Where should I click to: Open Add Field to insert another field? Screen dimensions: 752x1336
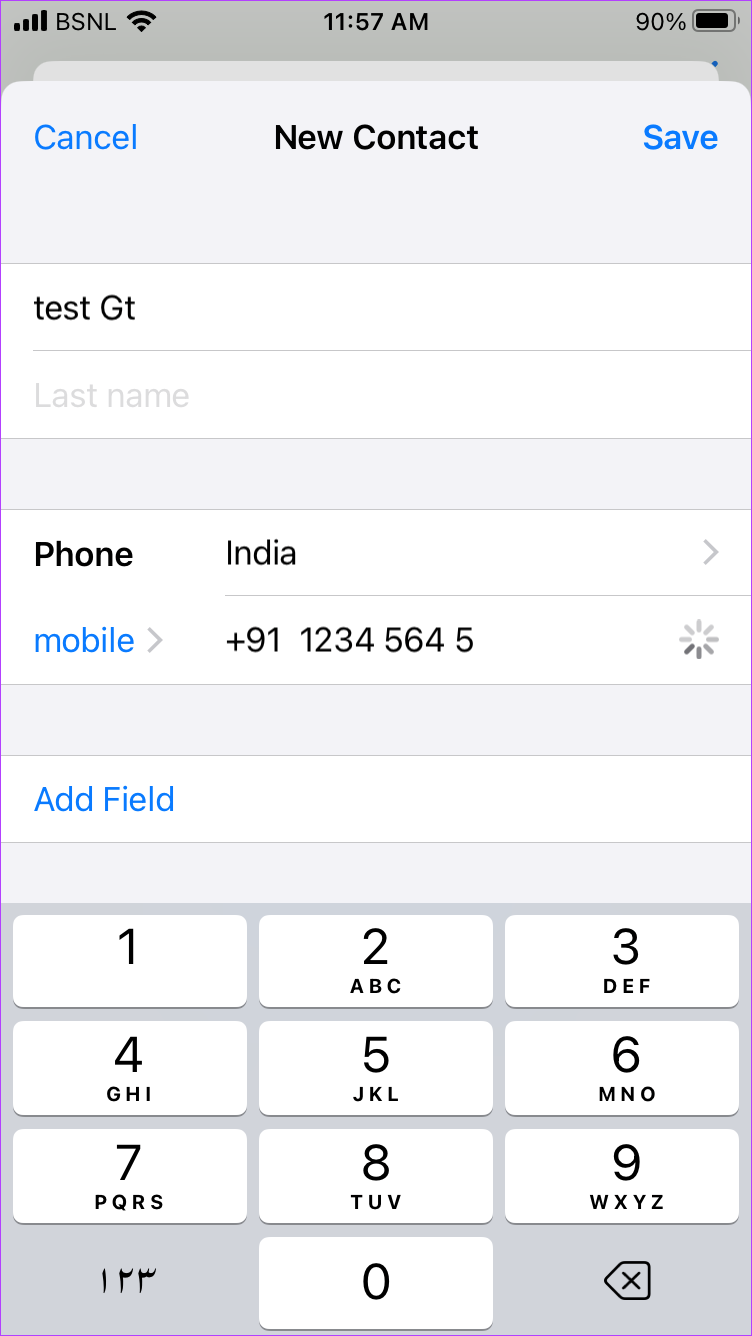(x=104, y=799)
